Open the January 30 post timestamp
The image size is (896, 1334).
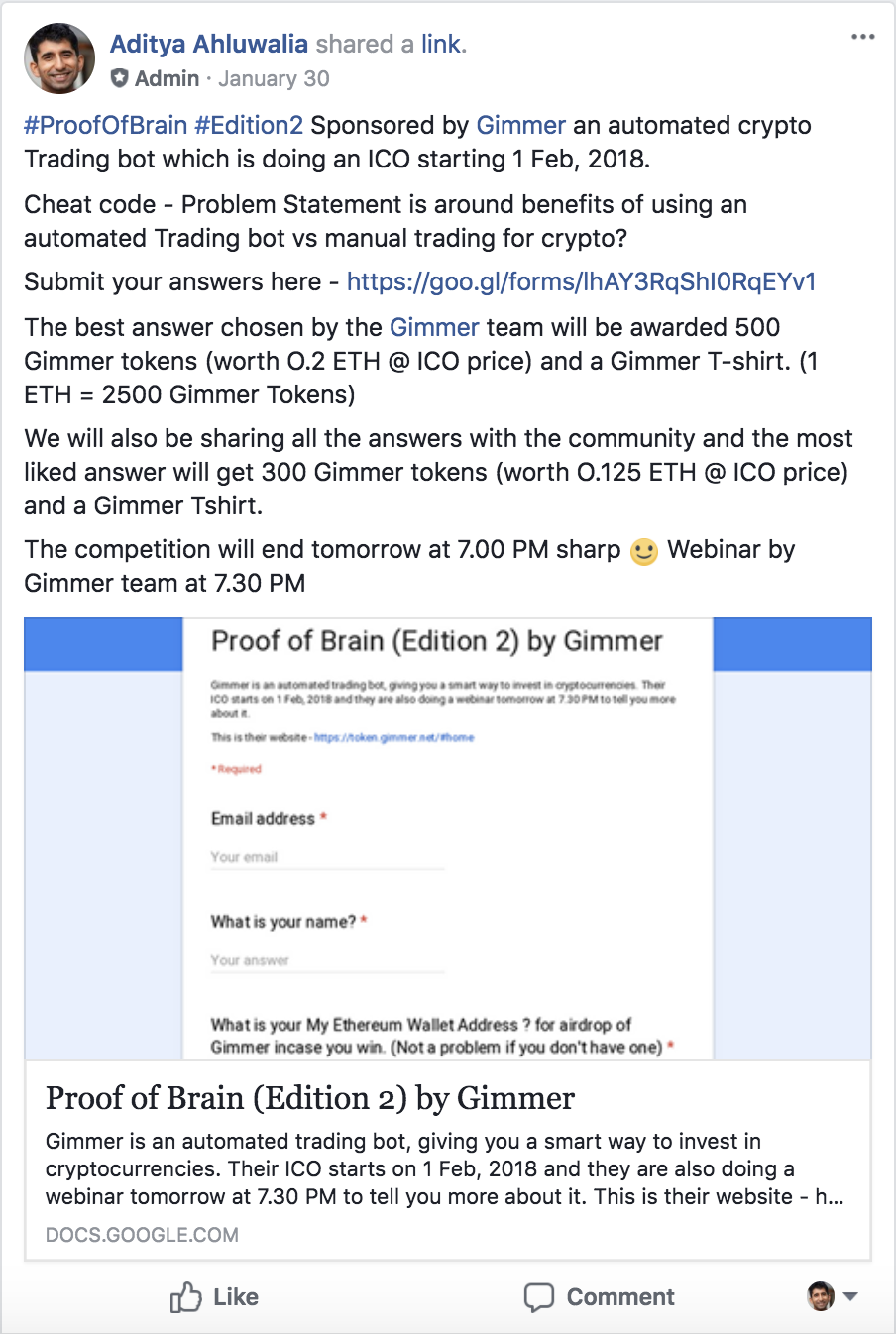click(x=274, y=79)
